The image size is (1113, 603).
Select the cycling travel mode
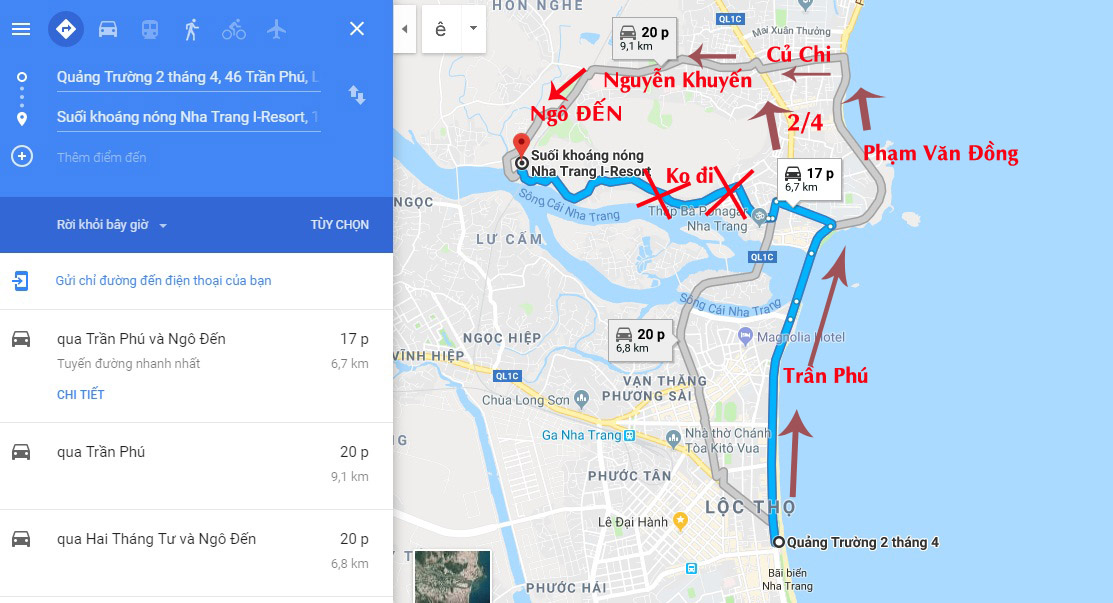click(x=234, y=29)
